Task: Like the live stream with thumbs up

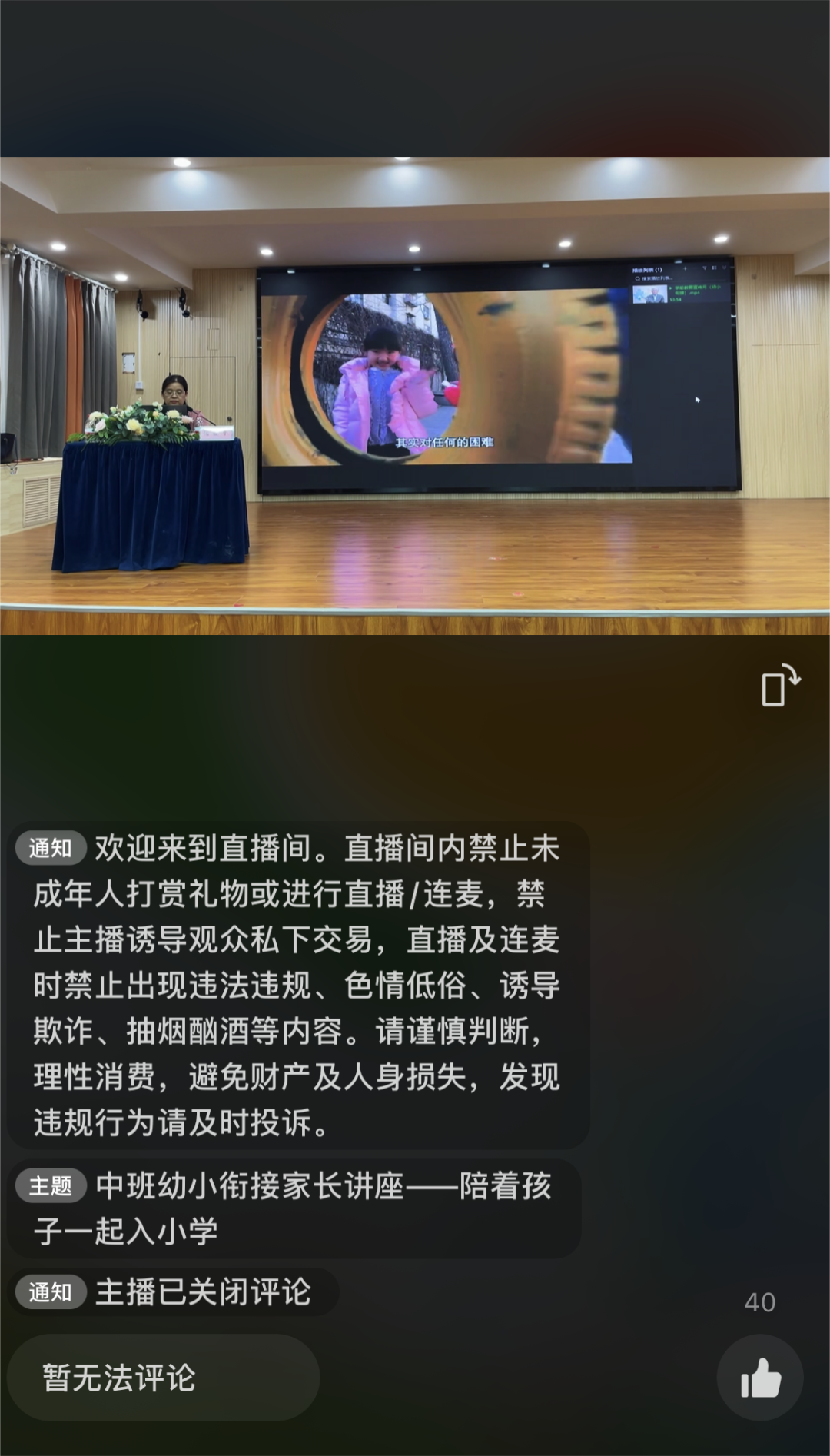Action: pyautogui.click(x=759, y=1378)
